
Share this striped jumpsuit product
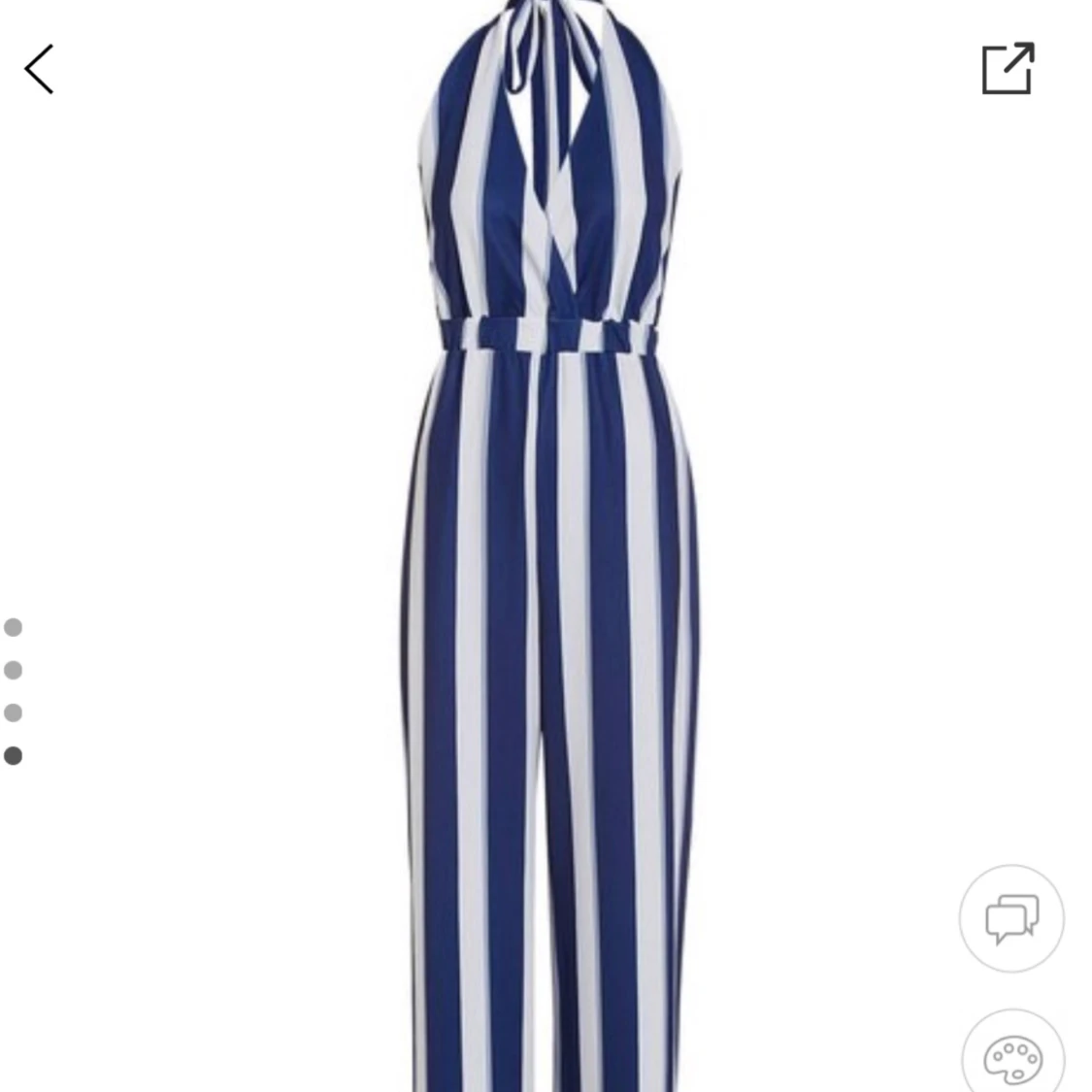[x=1008, y=69]
